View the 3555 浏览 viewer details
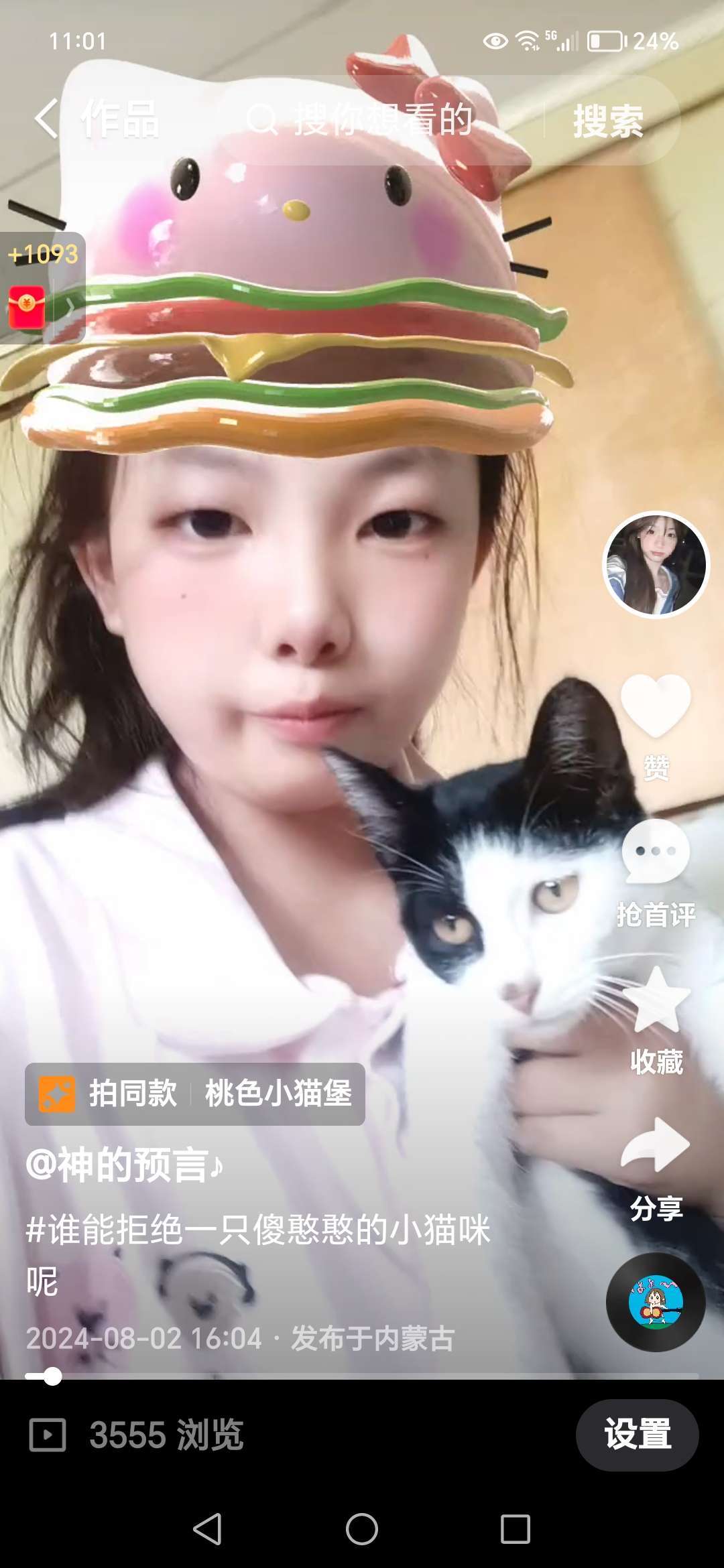The width and height of the screenshot is (724, 1568). point(137,1435)
